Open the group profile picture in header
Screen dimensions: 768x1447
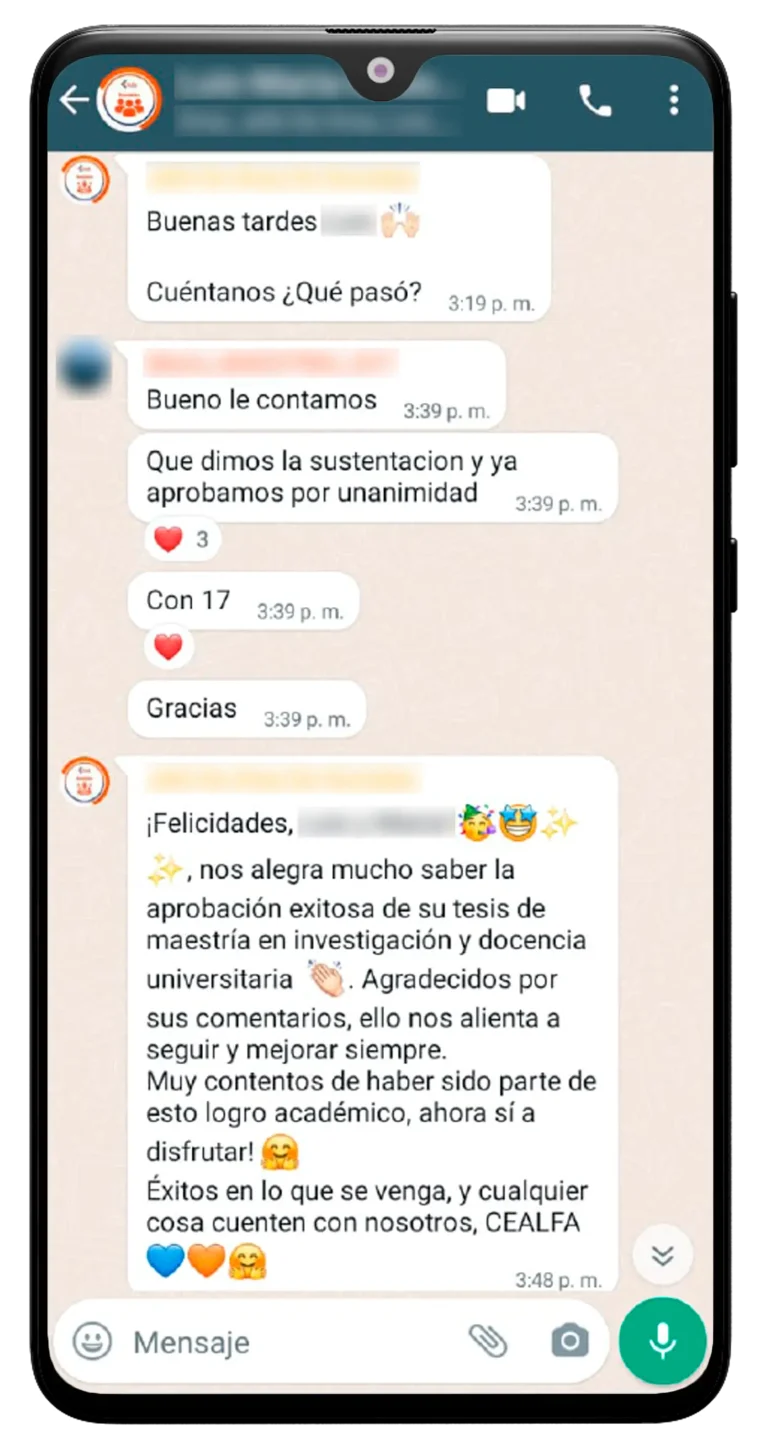pos(129,101)
